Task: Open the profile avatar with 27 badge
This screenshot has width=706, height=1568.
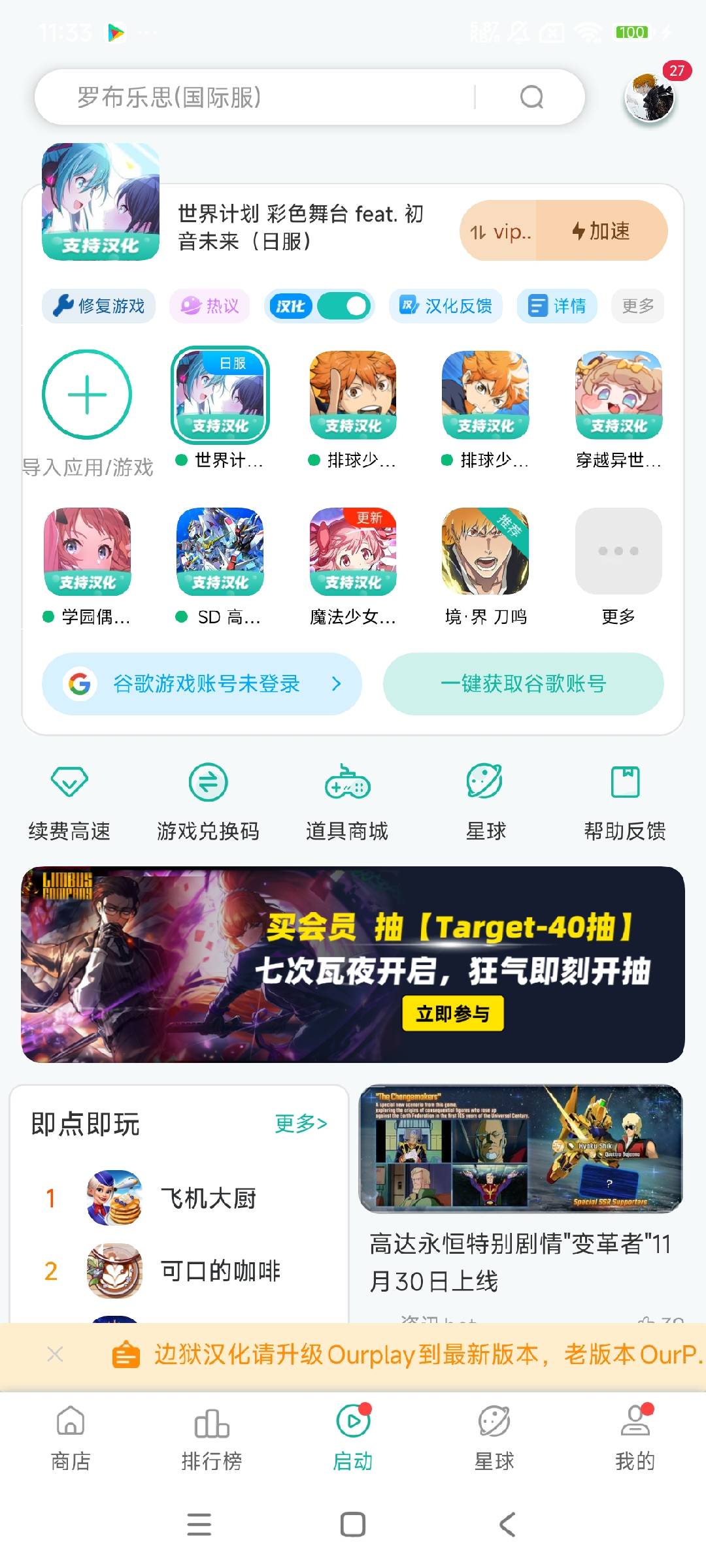Action: tap(649, 98)
